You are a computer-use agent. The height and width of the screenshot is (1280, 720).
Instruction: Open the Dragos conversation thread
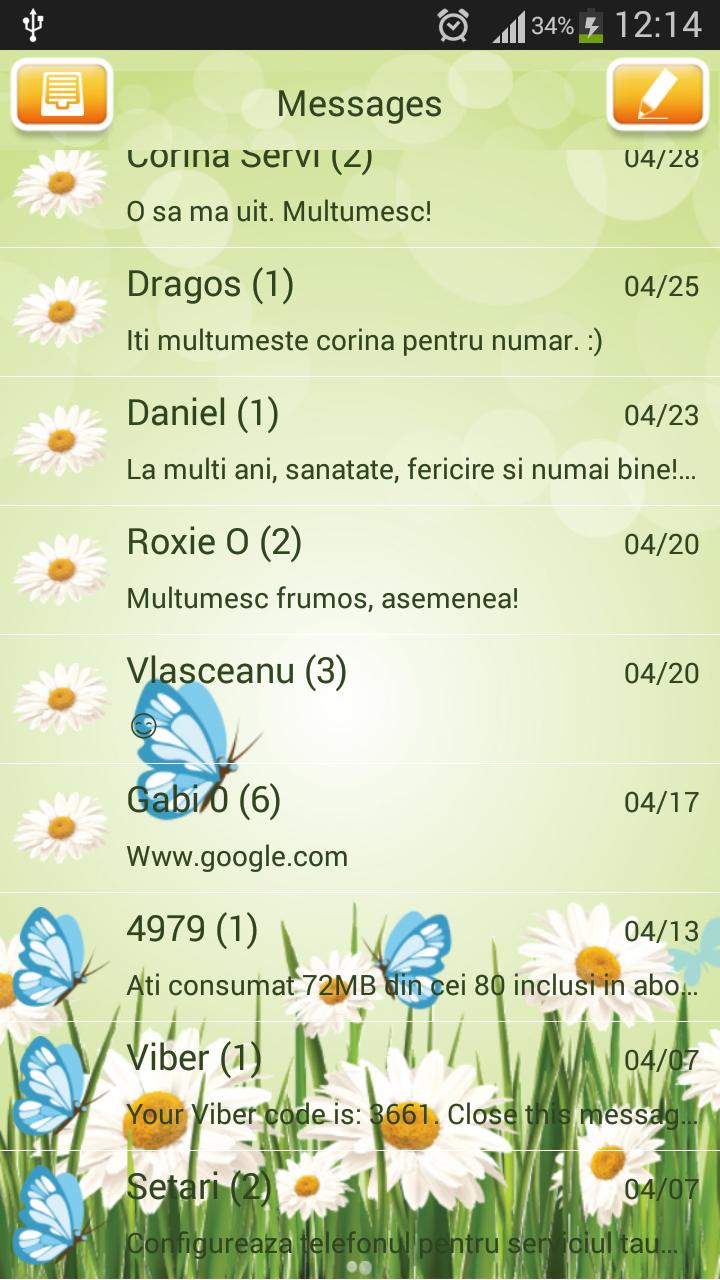(360, 310)
